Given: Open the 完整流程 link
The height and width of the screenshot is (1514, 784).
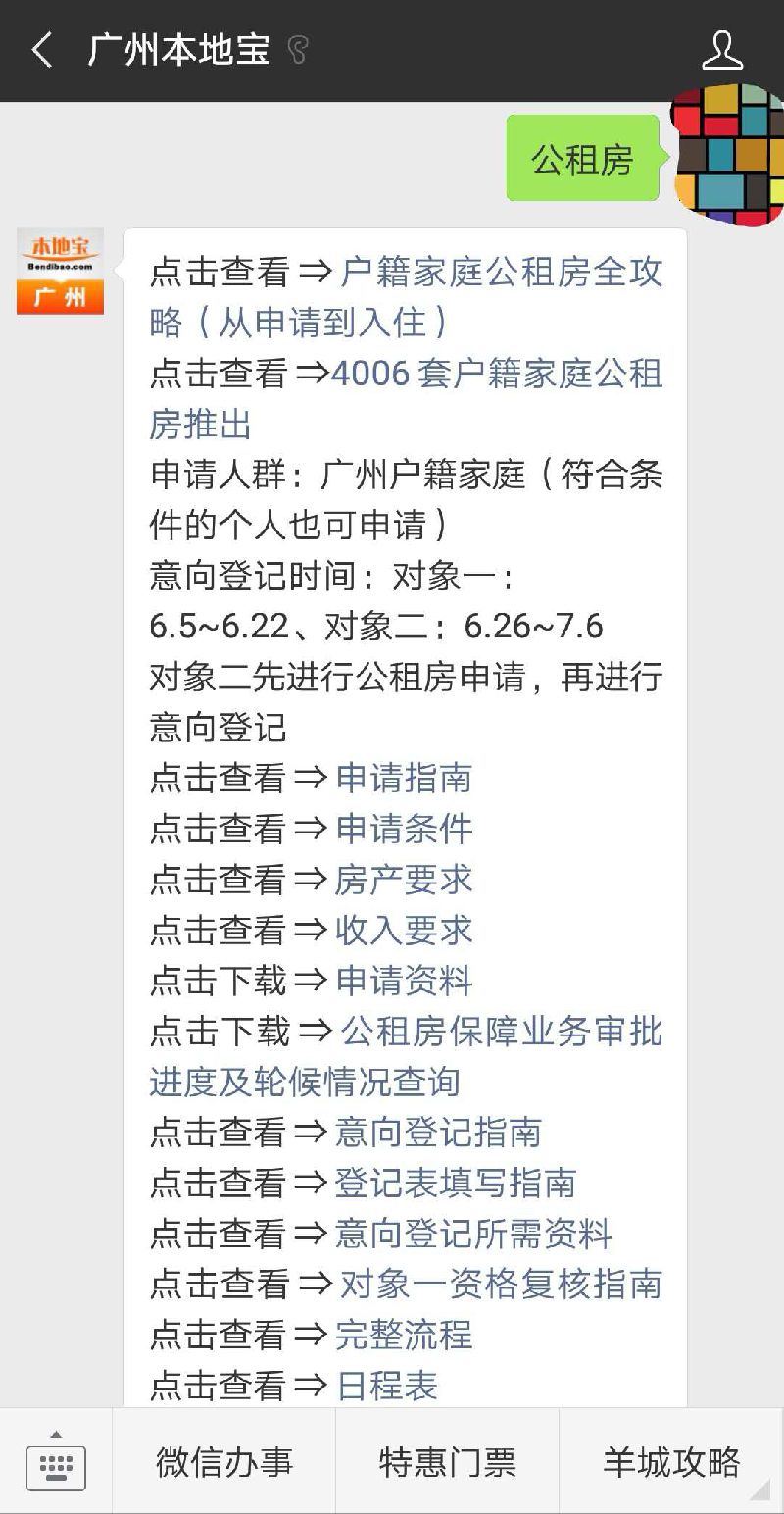Looking at the screenshot, I should tap(404, 1335).
